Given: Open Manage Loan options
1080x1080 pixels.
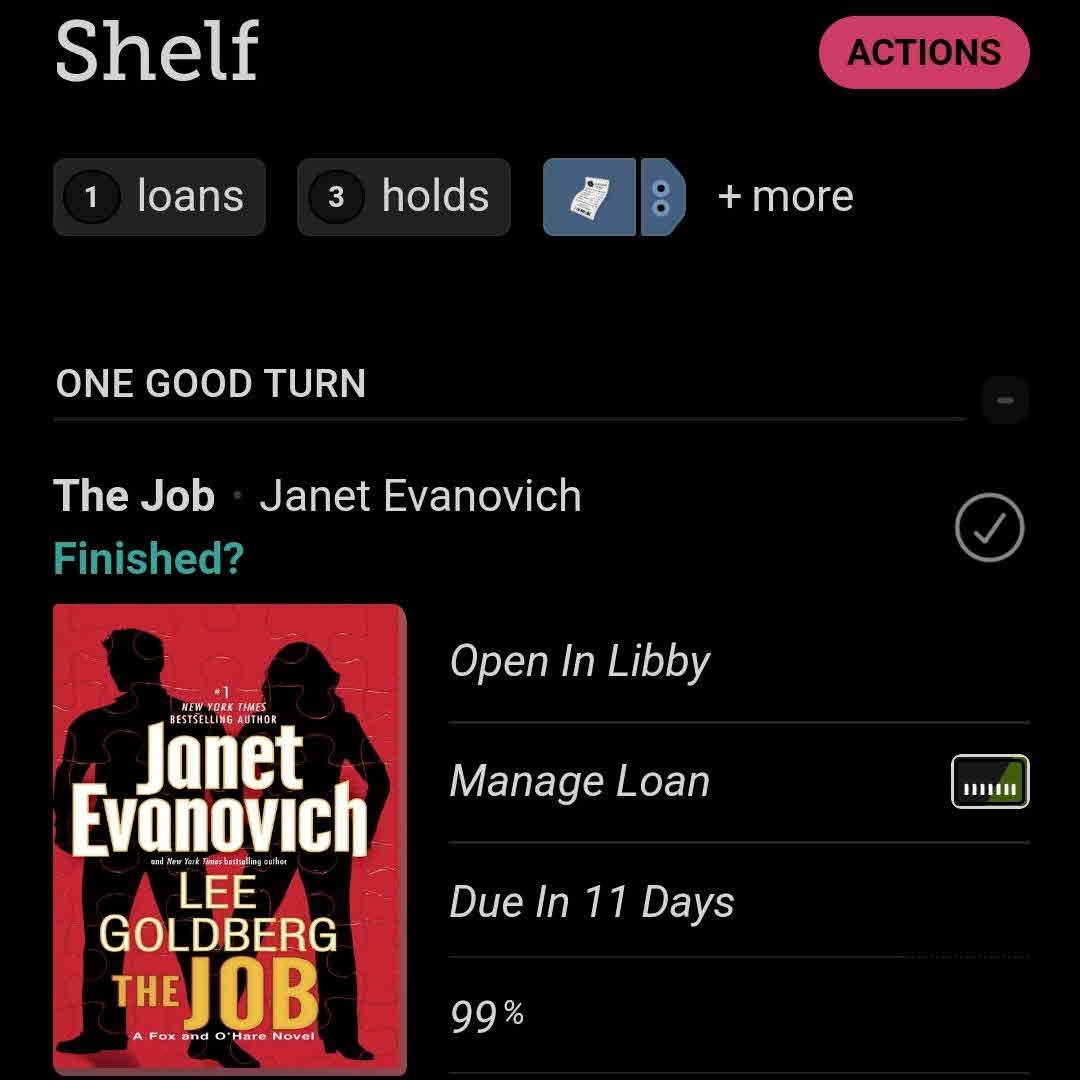Looking at the screenshot, I should (x=580, y=781).
